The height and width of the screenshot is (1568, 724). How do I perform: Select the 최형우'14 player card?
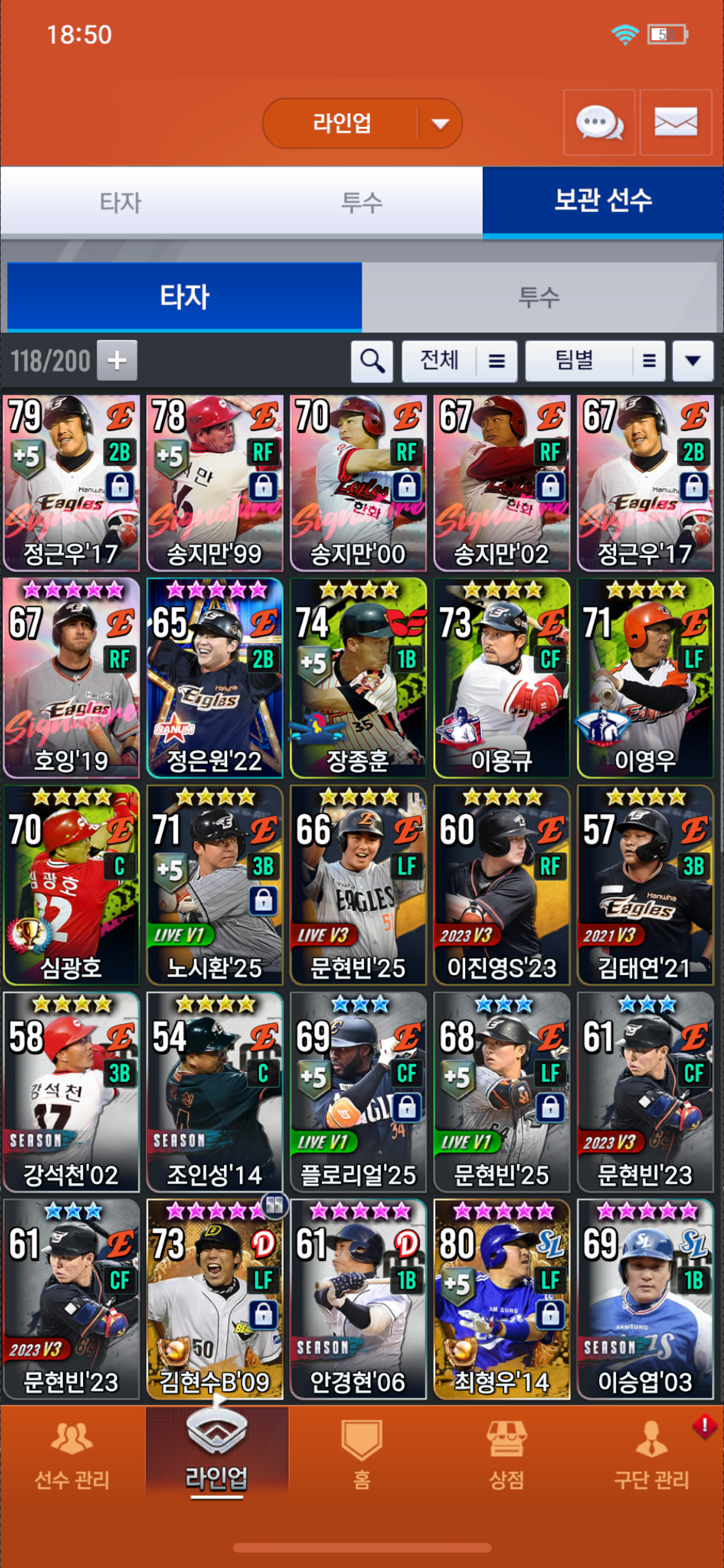501,1298
